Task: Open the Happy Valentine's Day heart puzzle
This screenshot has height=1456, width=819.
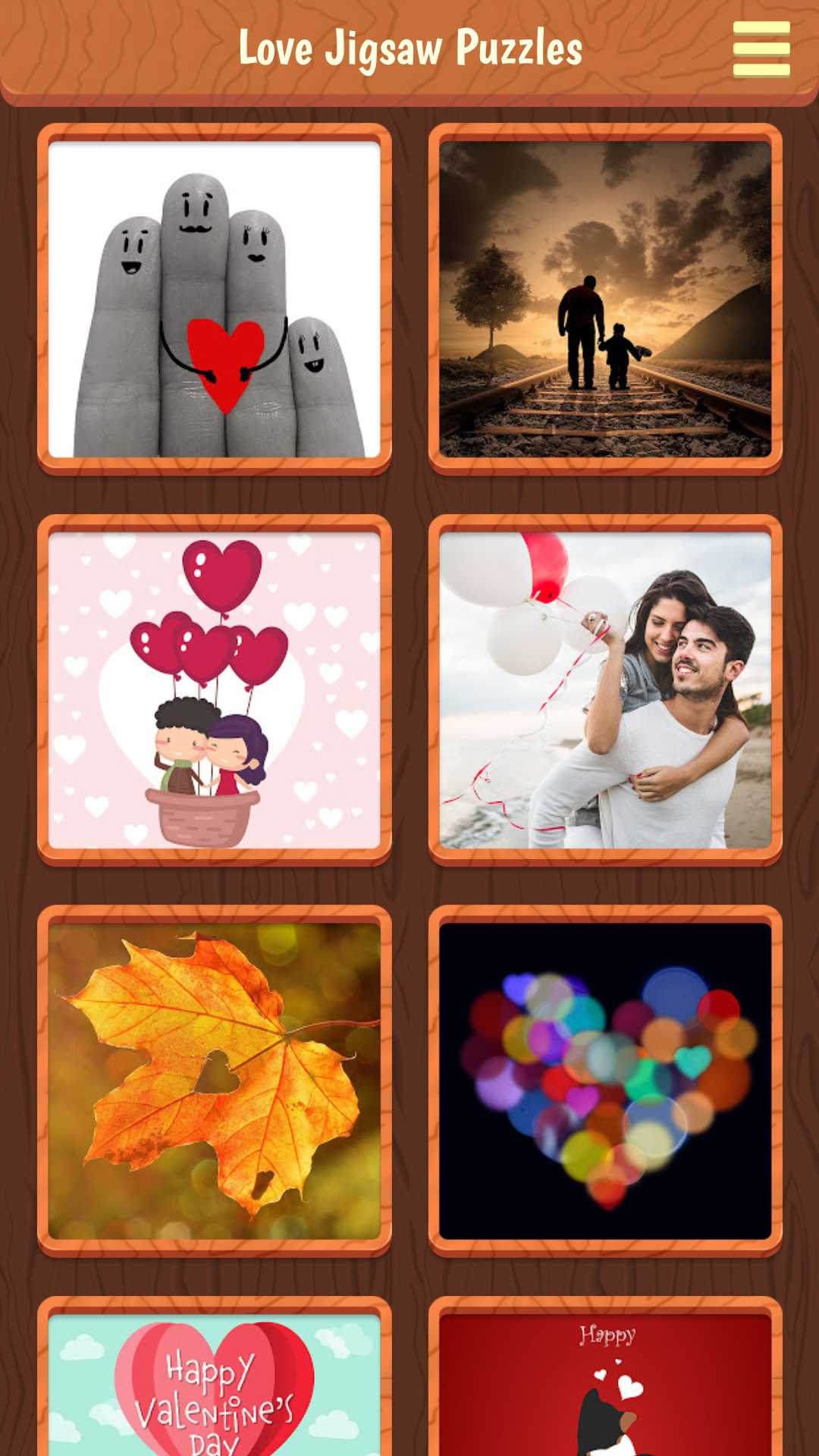Action: coord(215,1376)
